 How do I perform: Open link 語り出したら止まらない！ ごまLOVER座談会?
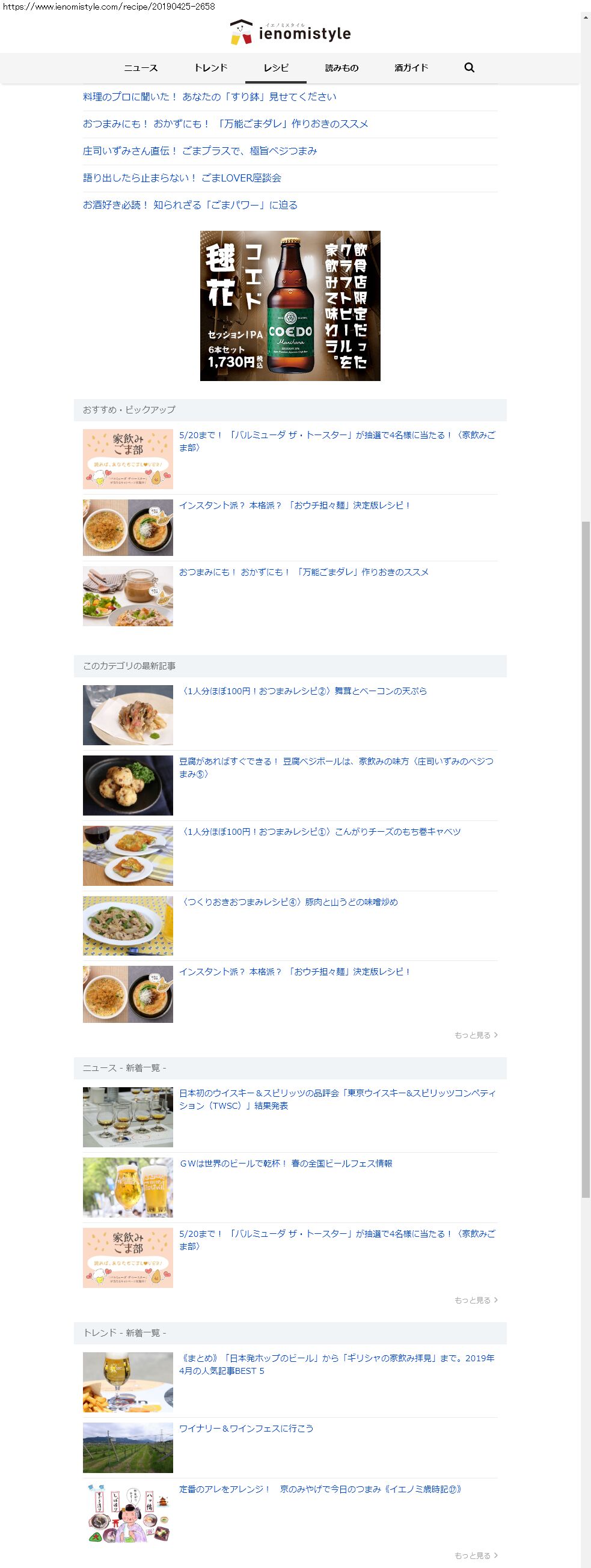tap(182, 178)
